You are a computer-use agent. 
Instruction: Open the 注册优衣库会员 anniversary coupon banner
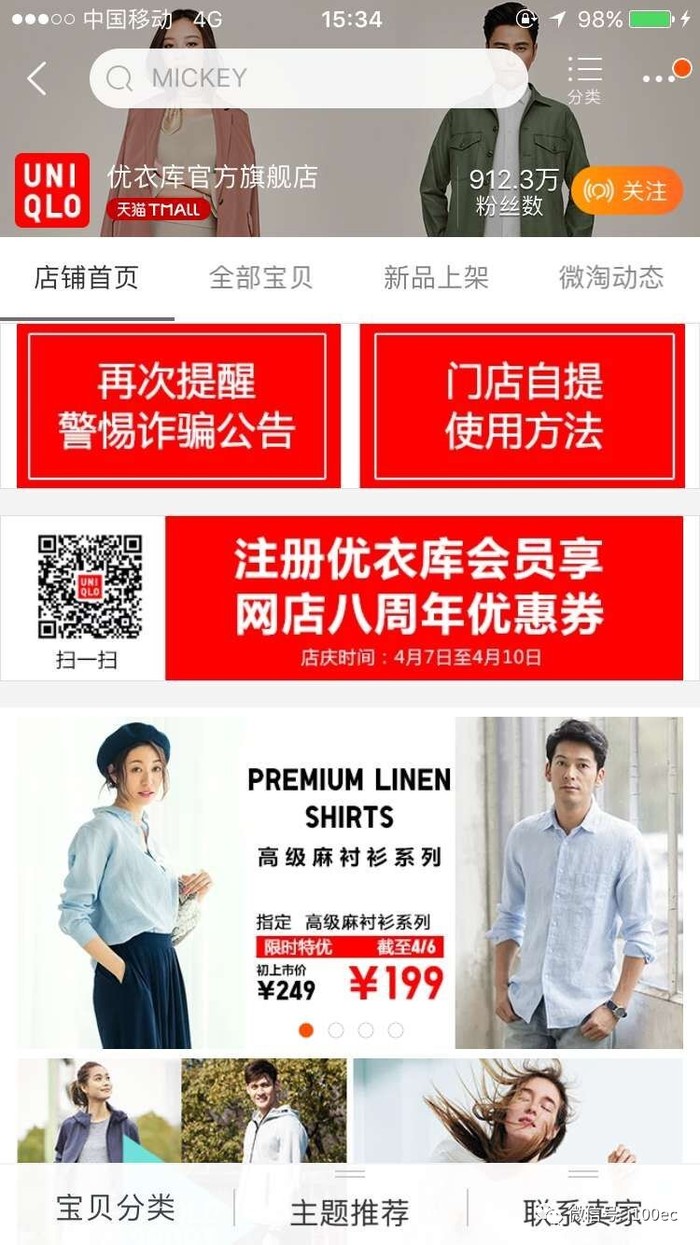[x=423, y=598]
